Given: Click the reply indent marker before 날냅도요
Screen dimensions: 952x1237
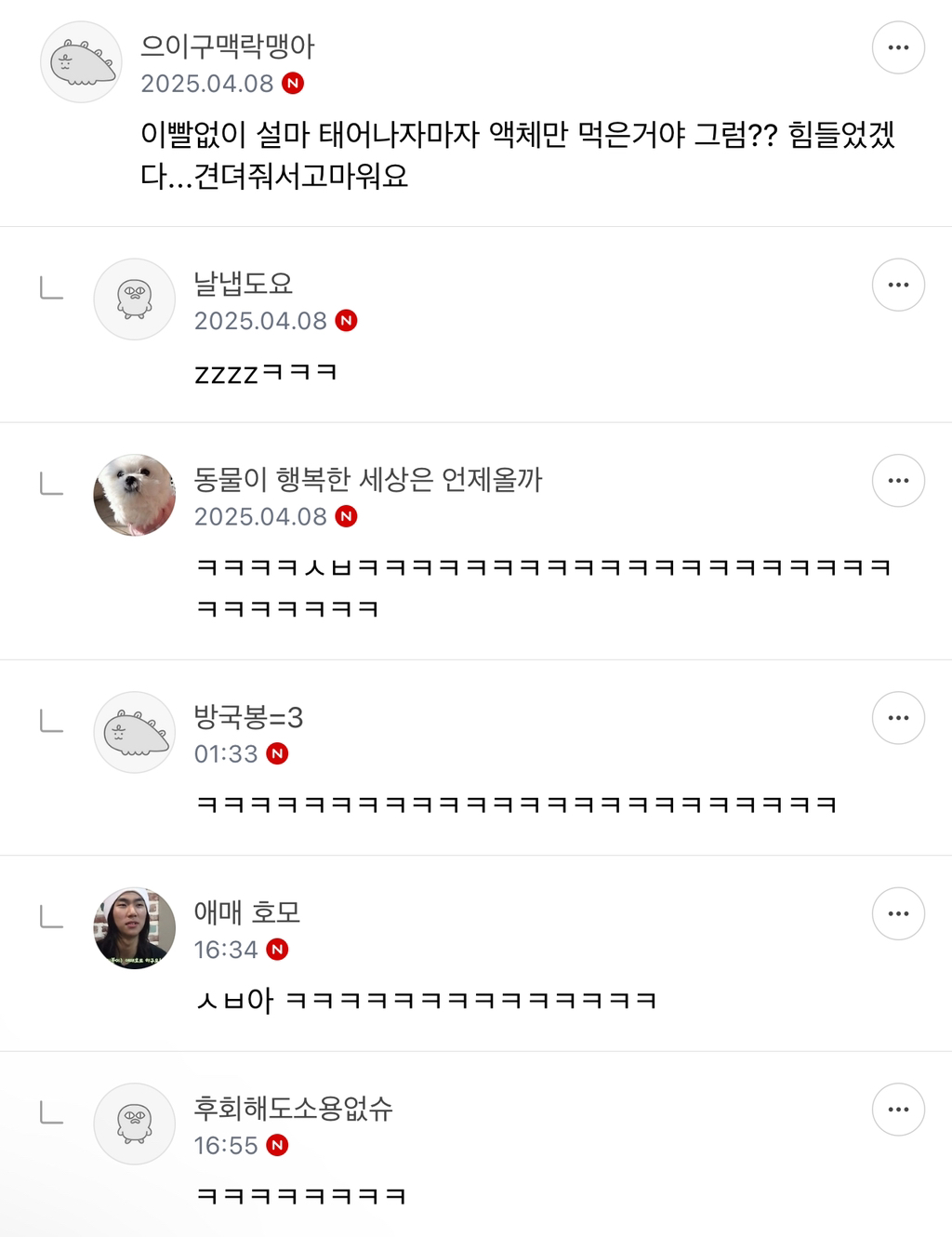Looking at the screenshot, I should click(52, 288).
